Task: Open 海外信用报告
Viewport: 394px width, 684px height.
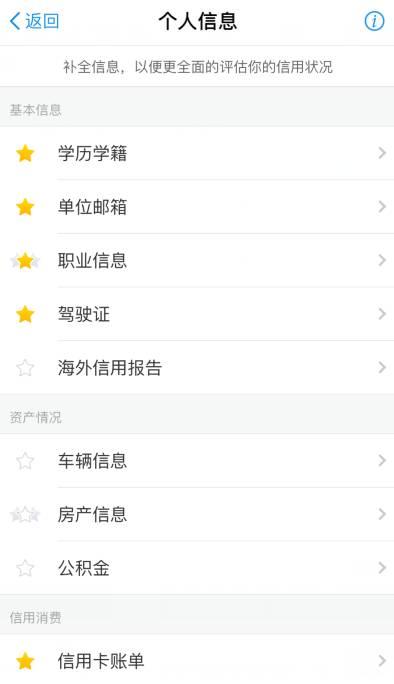Action: 197,368
